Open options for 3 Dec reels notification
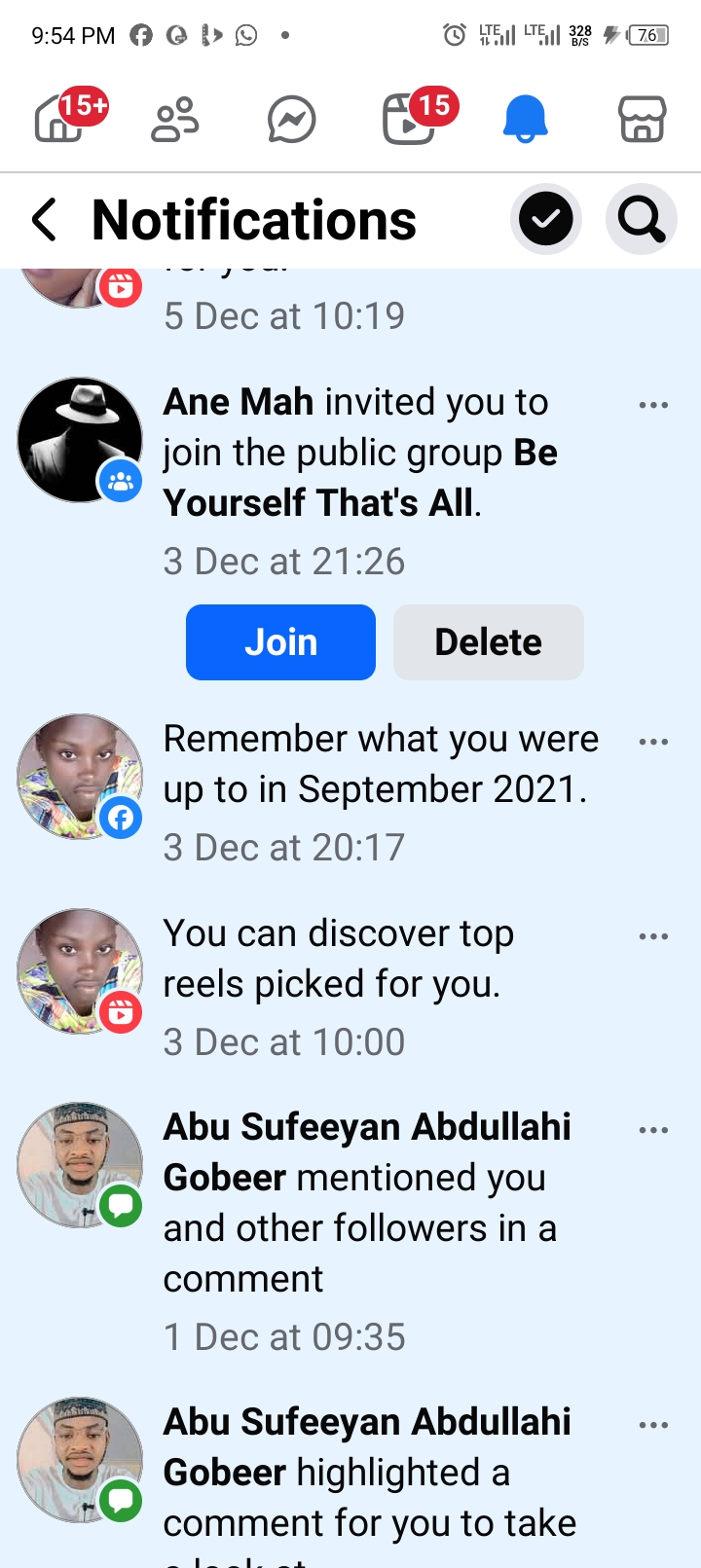701x1568 pixels. click(x=653, y=936)
